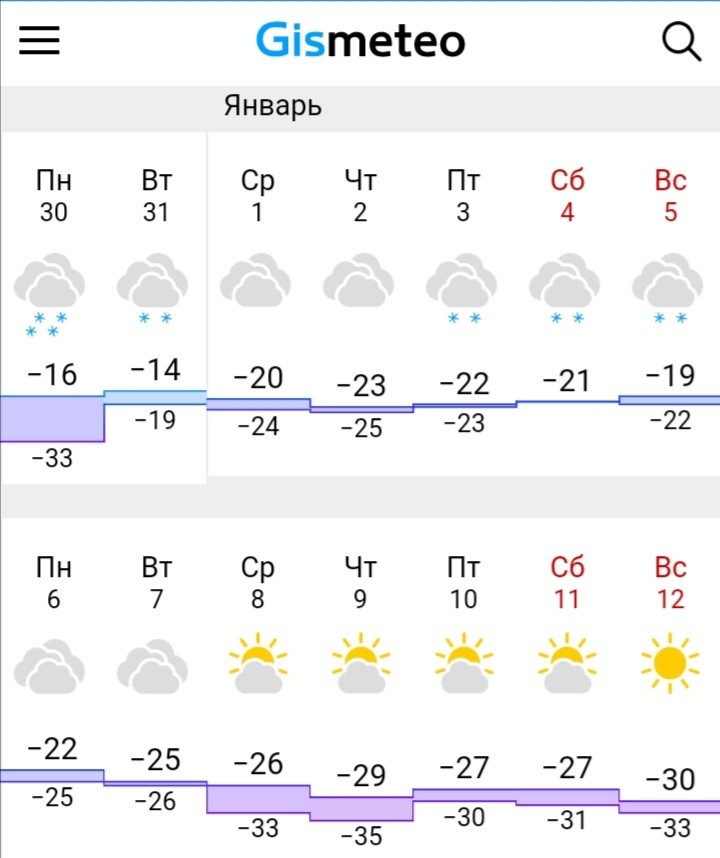Screen dimensions: 720x858
Task: Select Tuesday 31 forecast
Action: pos(155,308)
